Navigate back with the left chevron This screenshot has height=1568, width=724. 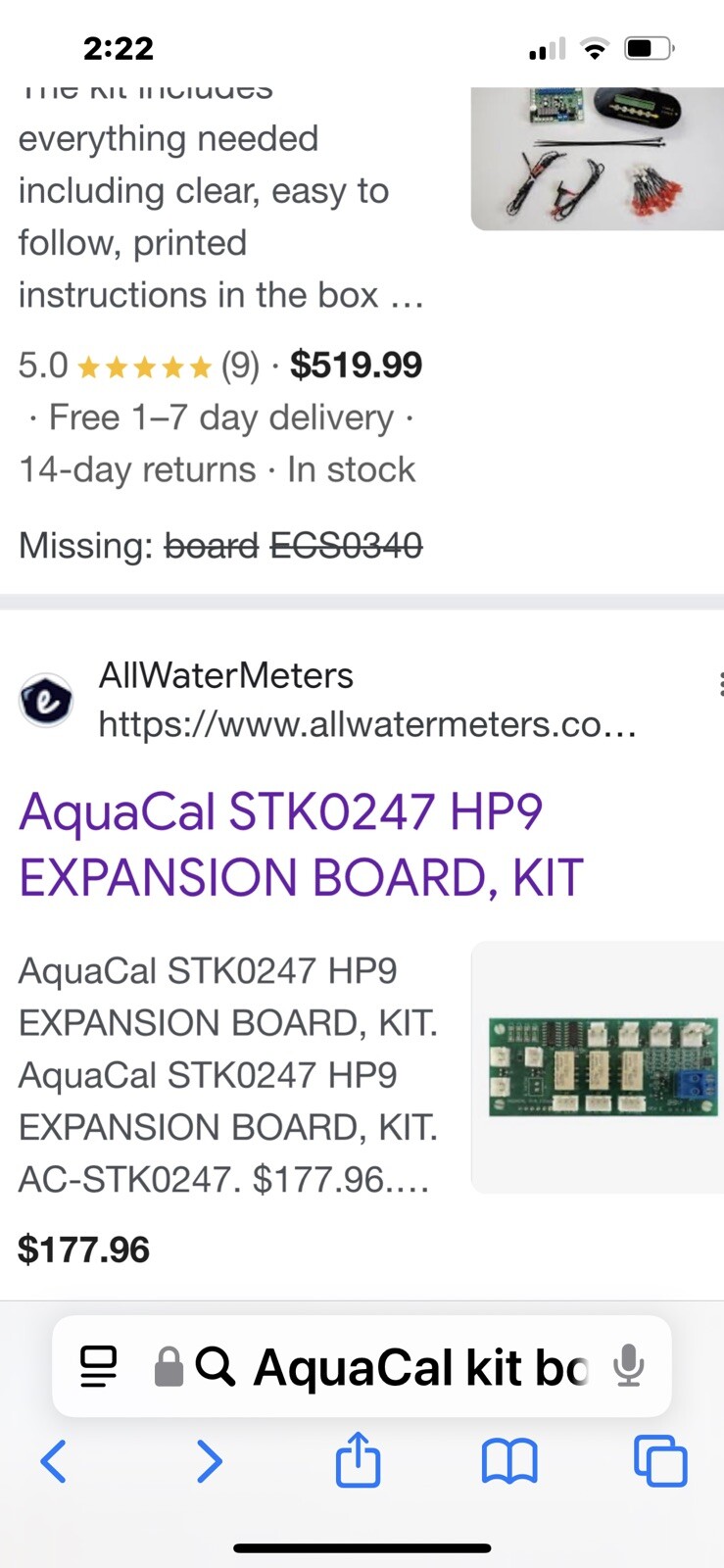coord(54,1461)
